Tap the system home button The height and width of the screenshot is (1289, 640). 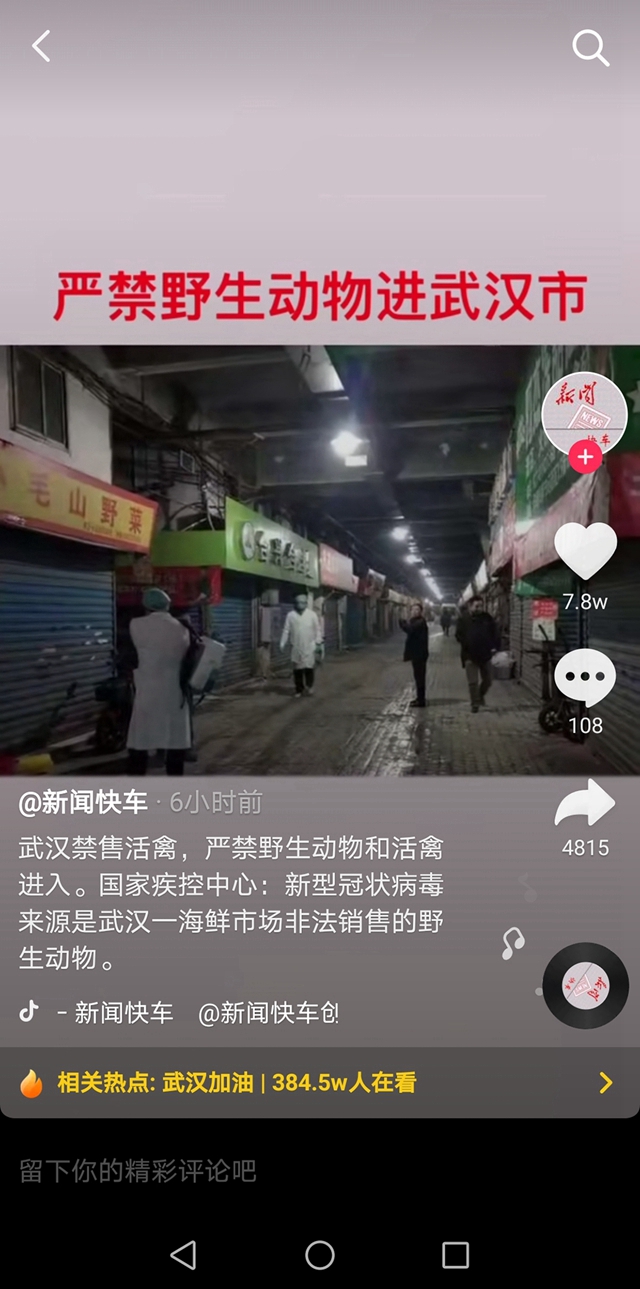click(x=320, y=1255)
